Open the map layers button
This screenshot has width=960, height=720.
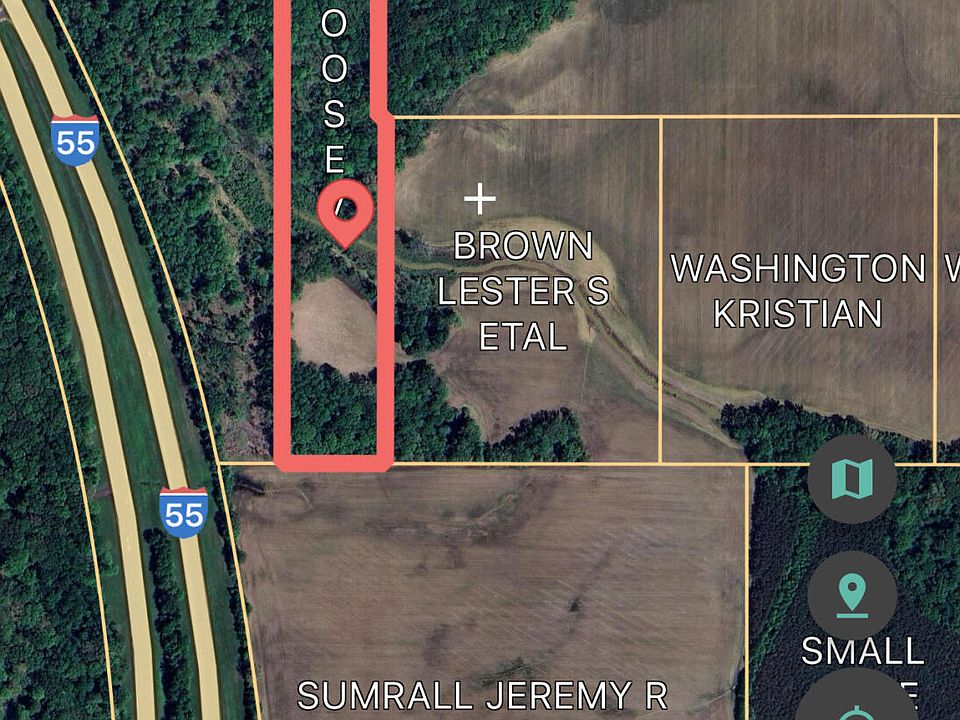coord(852,479)
